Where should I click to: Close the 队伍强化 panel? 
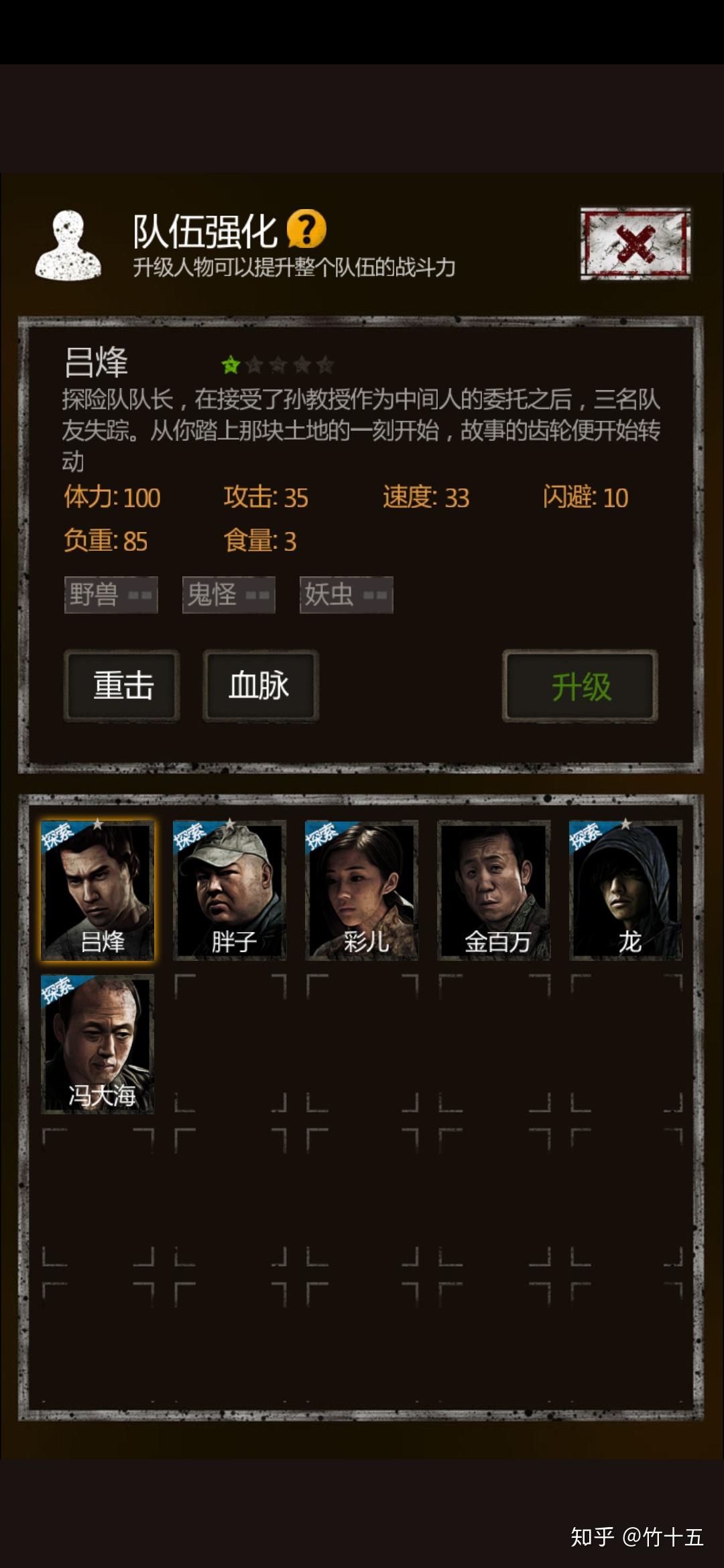(x=636, y=244)
